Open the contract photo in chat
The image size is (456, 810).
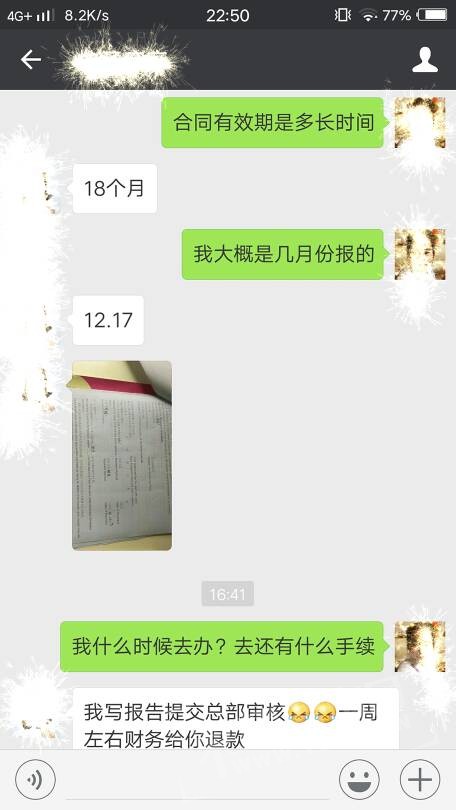click(122, 456)
